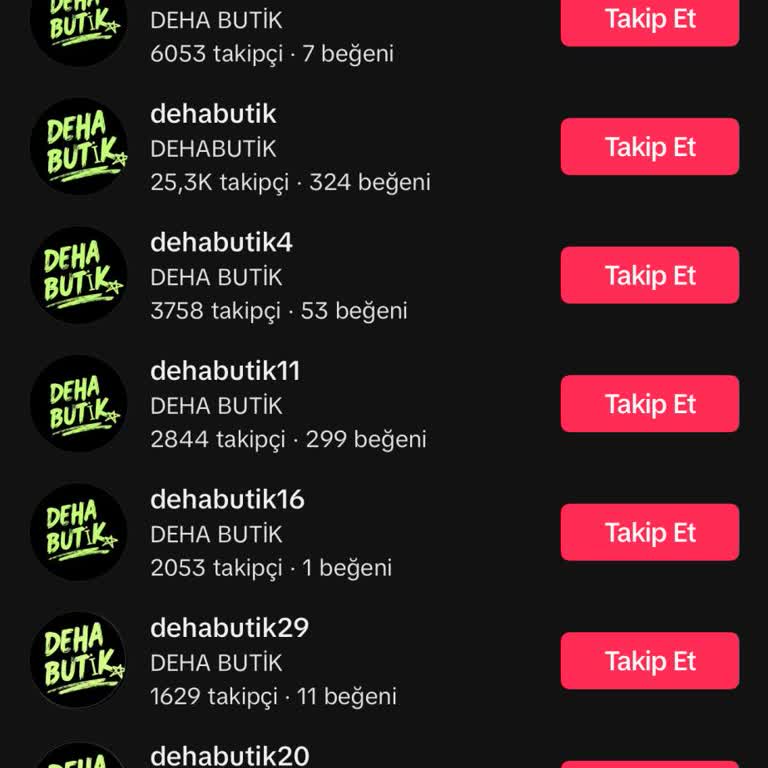Viewport: 768px width, 768px height.
Task: Open the dehabutik20 profile
Action: [229, 755]
